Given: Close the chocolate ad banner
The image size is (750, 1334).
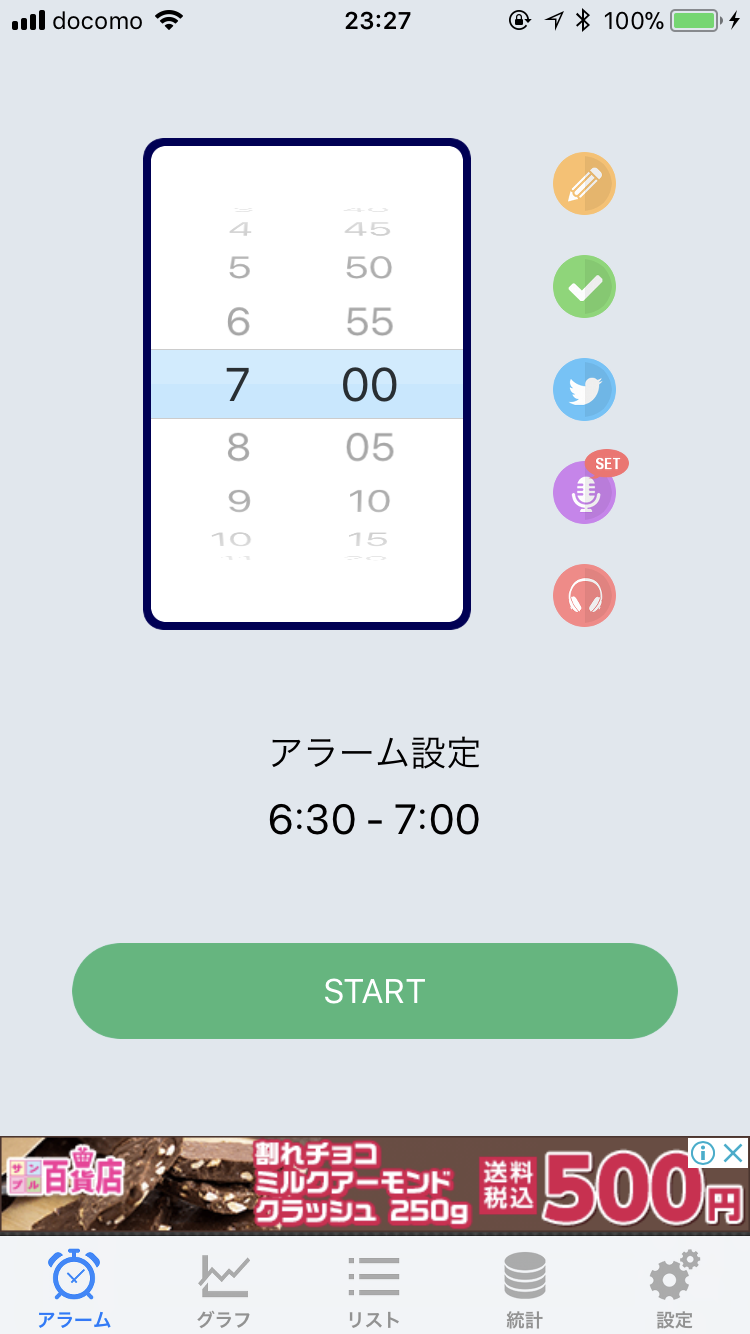Looking at the screenshot, I should [733, 1153].
